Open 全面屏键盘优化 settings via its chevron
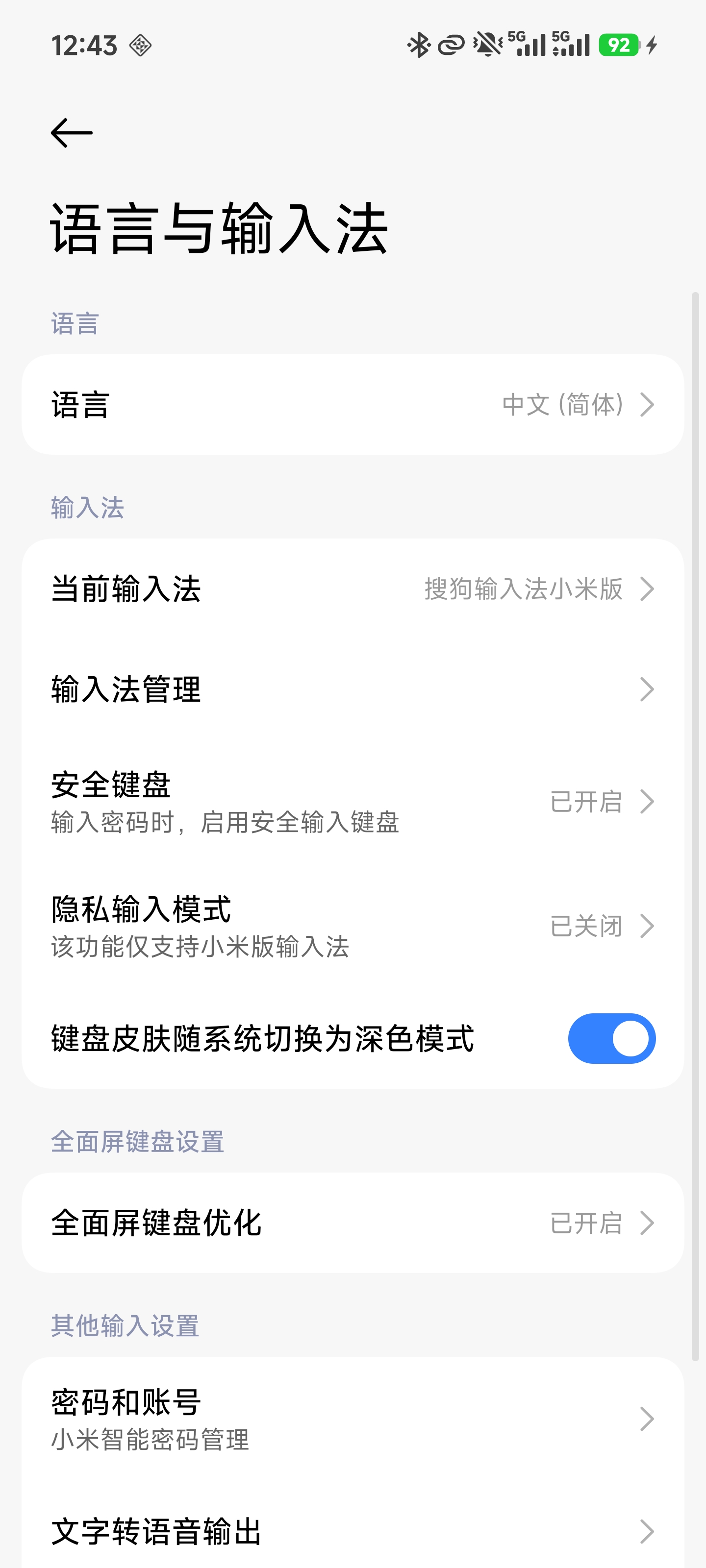706x1568 pixels. click(x=648, y=1223)
